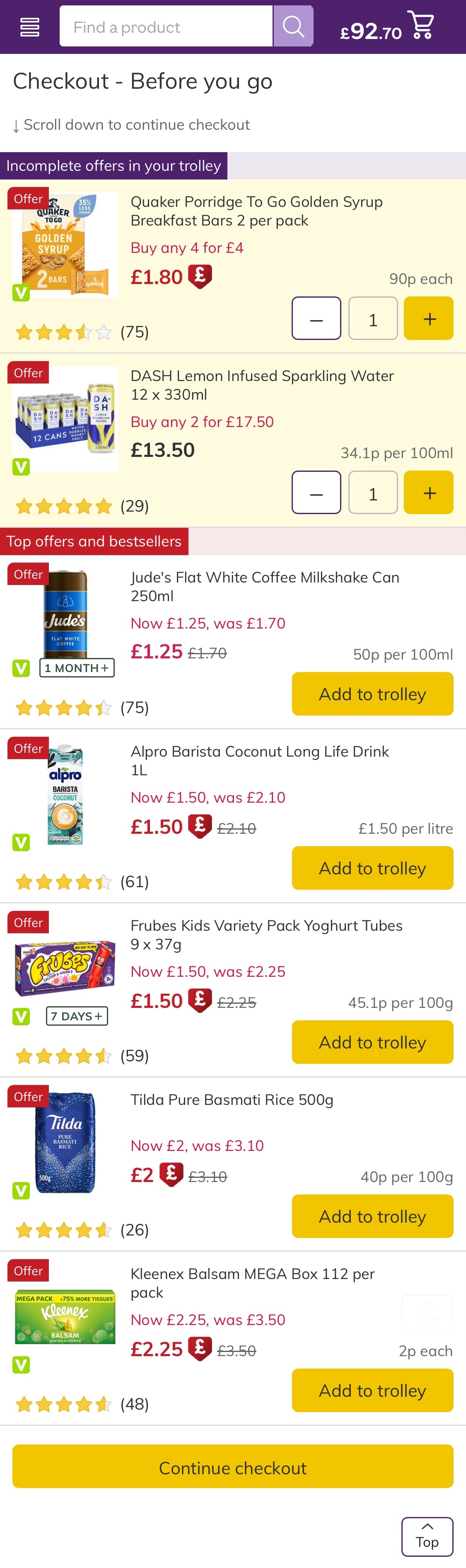
Task: Tap the Find a product search field
Action: (x=165, y=27)
